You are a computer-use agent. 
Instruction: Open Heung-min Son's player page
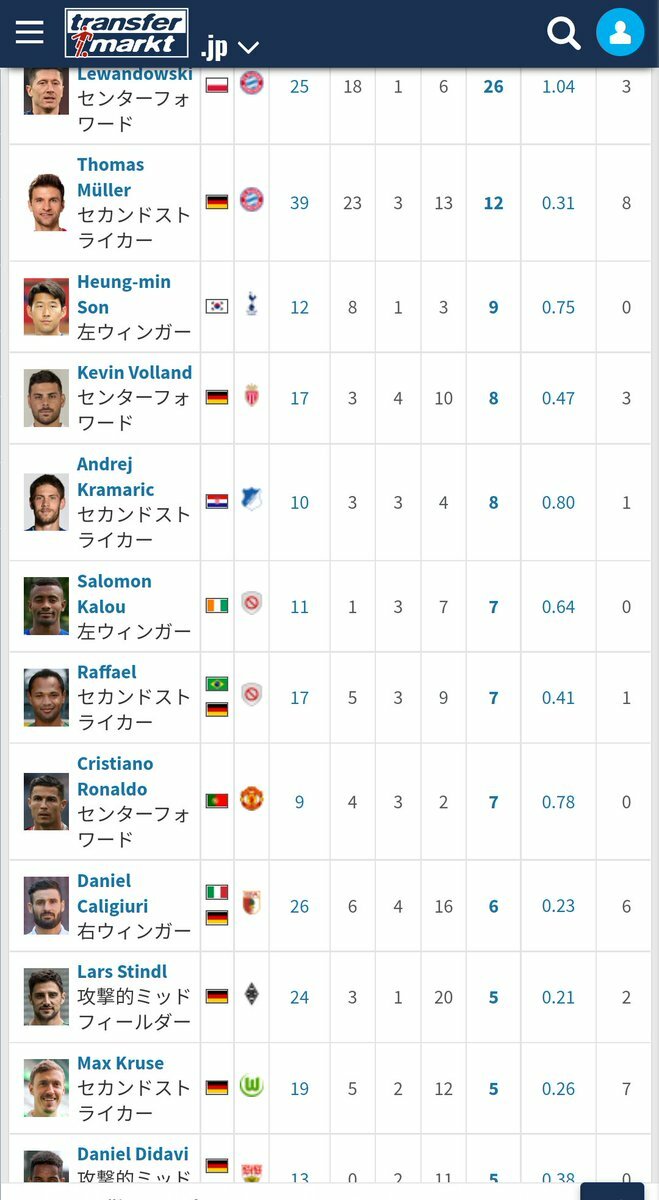point(124,294)
